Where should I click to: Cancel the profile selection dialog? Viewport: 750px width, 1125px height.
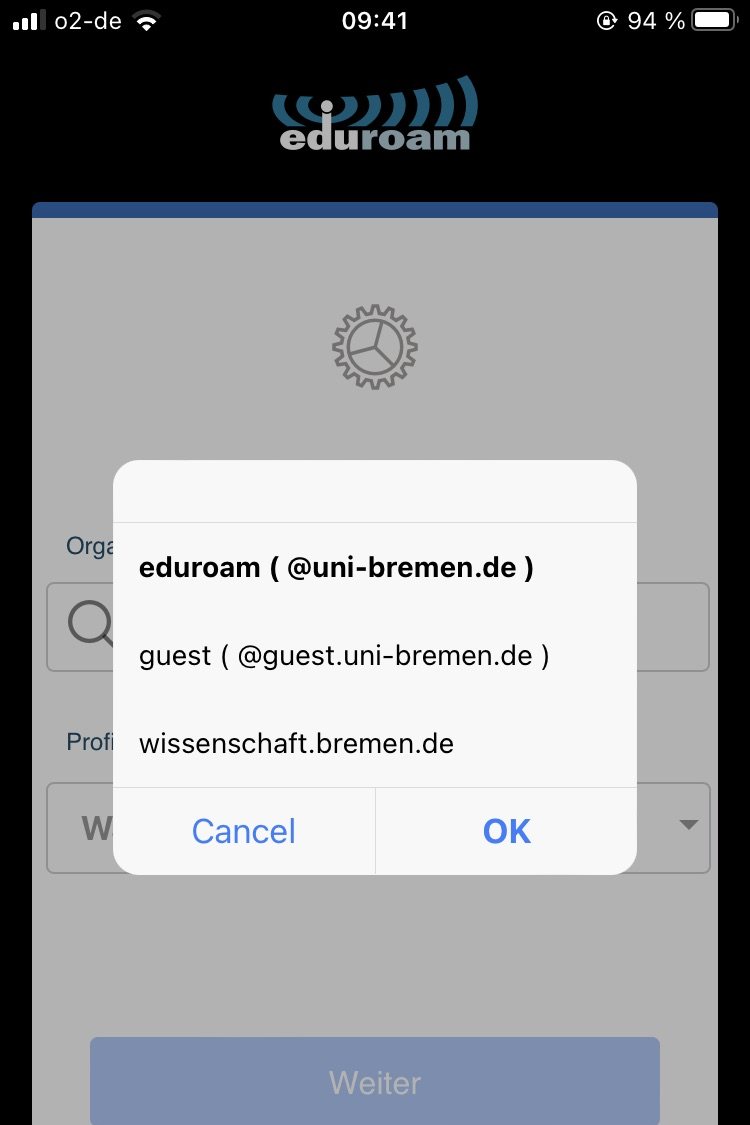click(x=244, y=831)
